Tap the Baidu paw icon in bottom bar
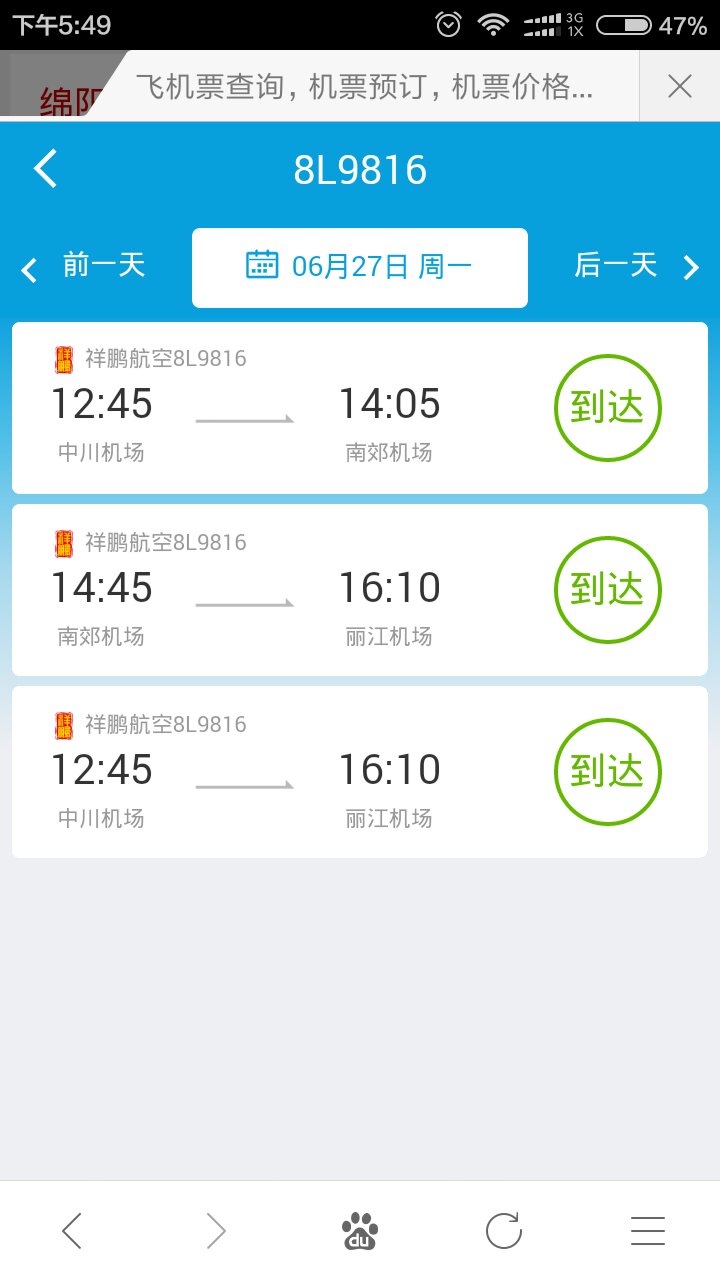720x1280 pixels. [x=360, y=1229]
